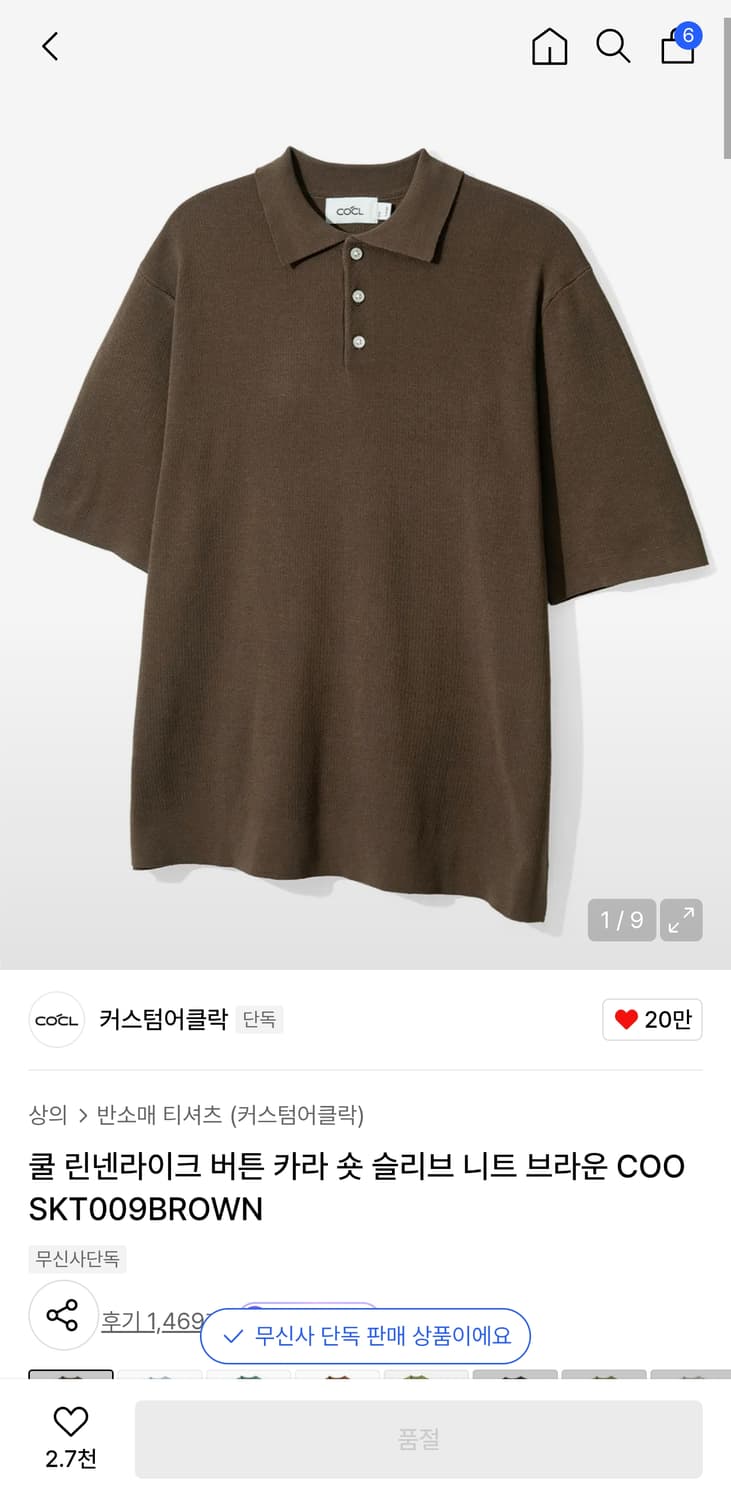This screenshot has width=731, height=1500.
Task: Open the search icon
Action: tap(613, 46)
